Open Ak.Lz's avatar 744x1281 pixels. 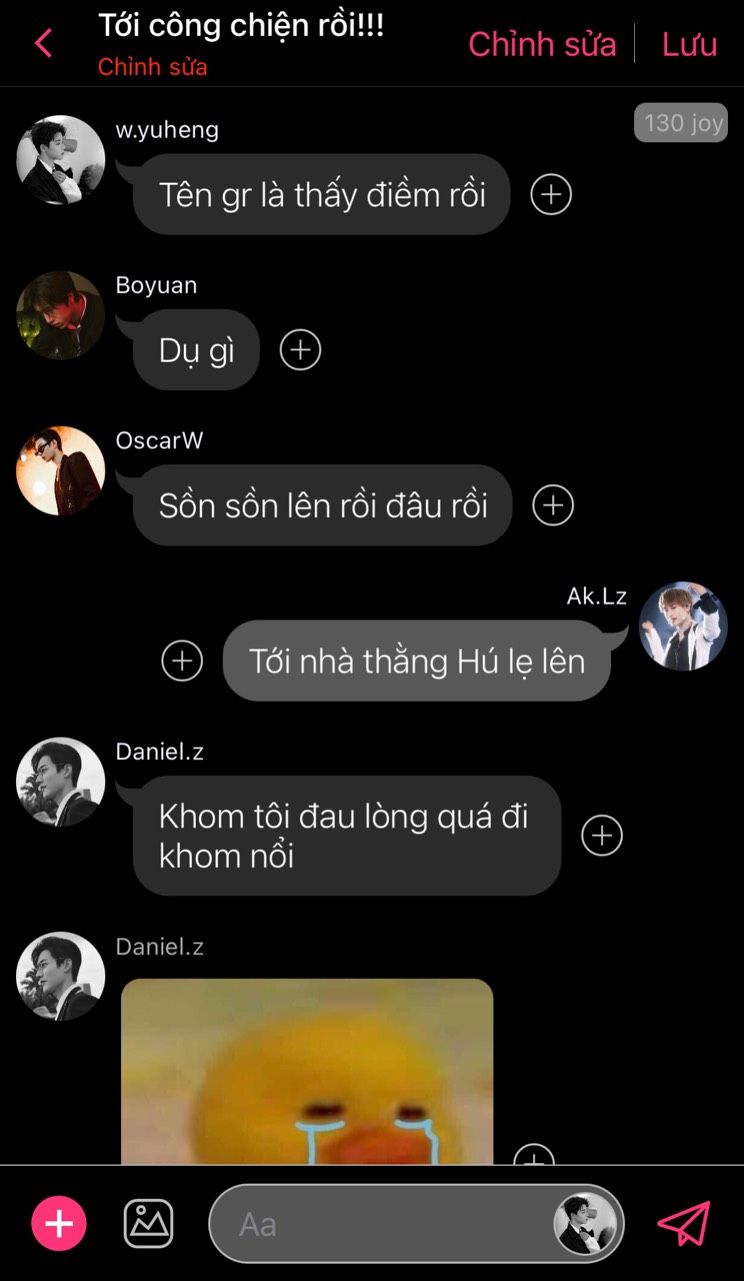[x=683, y=626]
